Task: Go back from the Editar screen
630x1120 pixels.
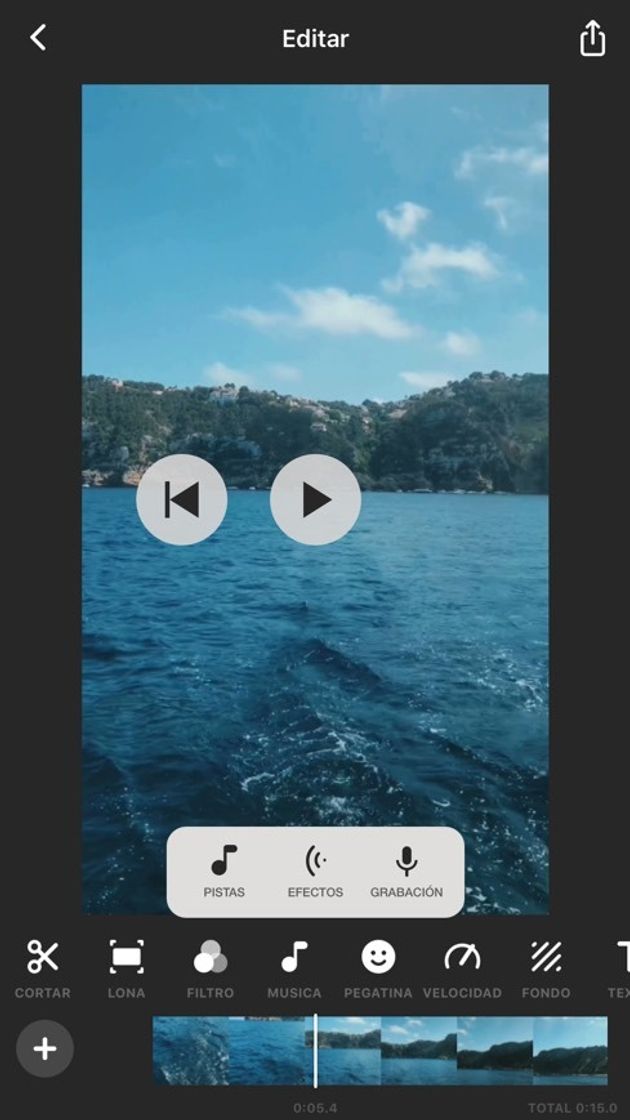Action: pyautogui.click(x=38, y=38)
